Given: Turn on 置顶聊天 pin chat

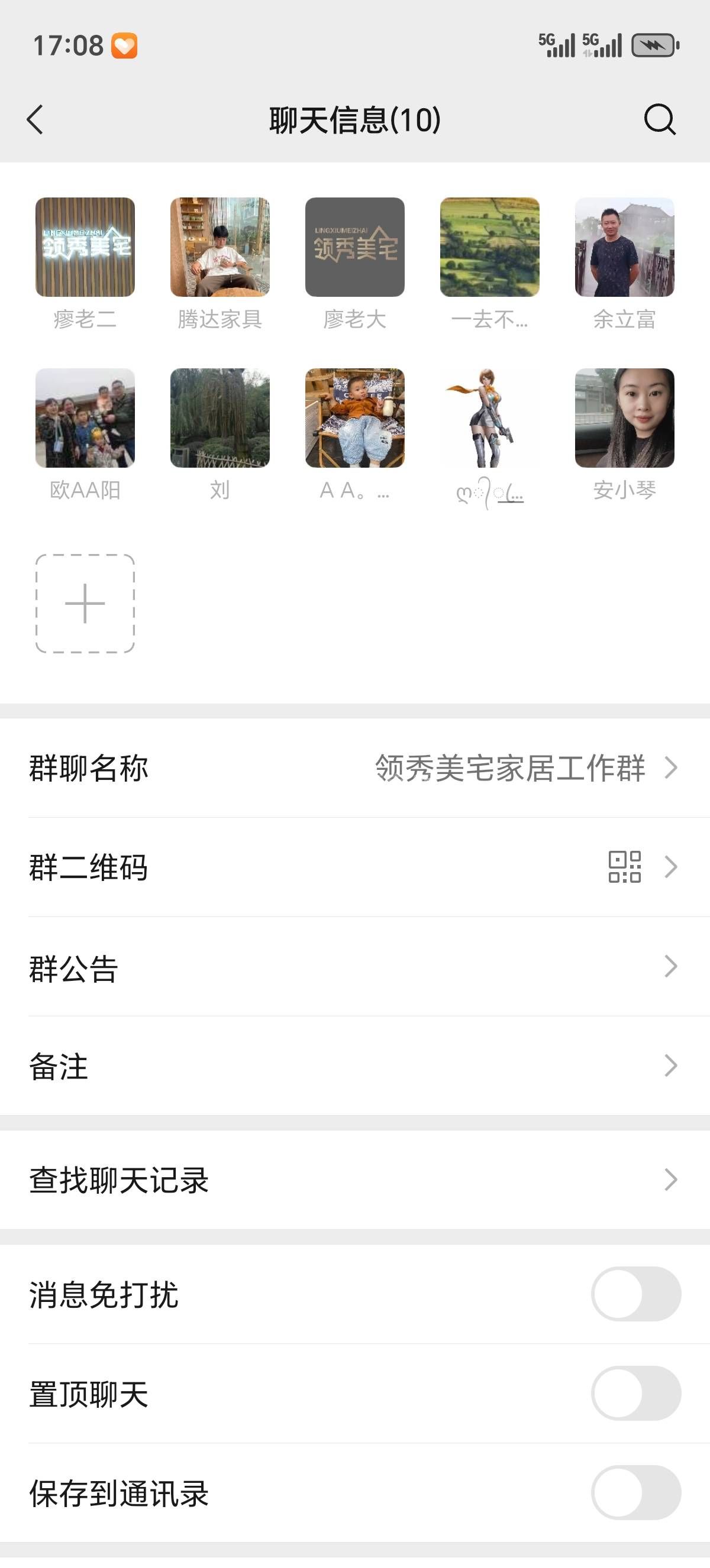Looking at the screenshot, I should [635, 1394].
